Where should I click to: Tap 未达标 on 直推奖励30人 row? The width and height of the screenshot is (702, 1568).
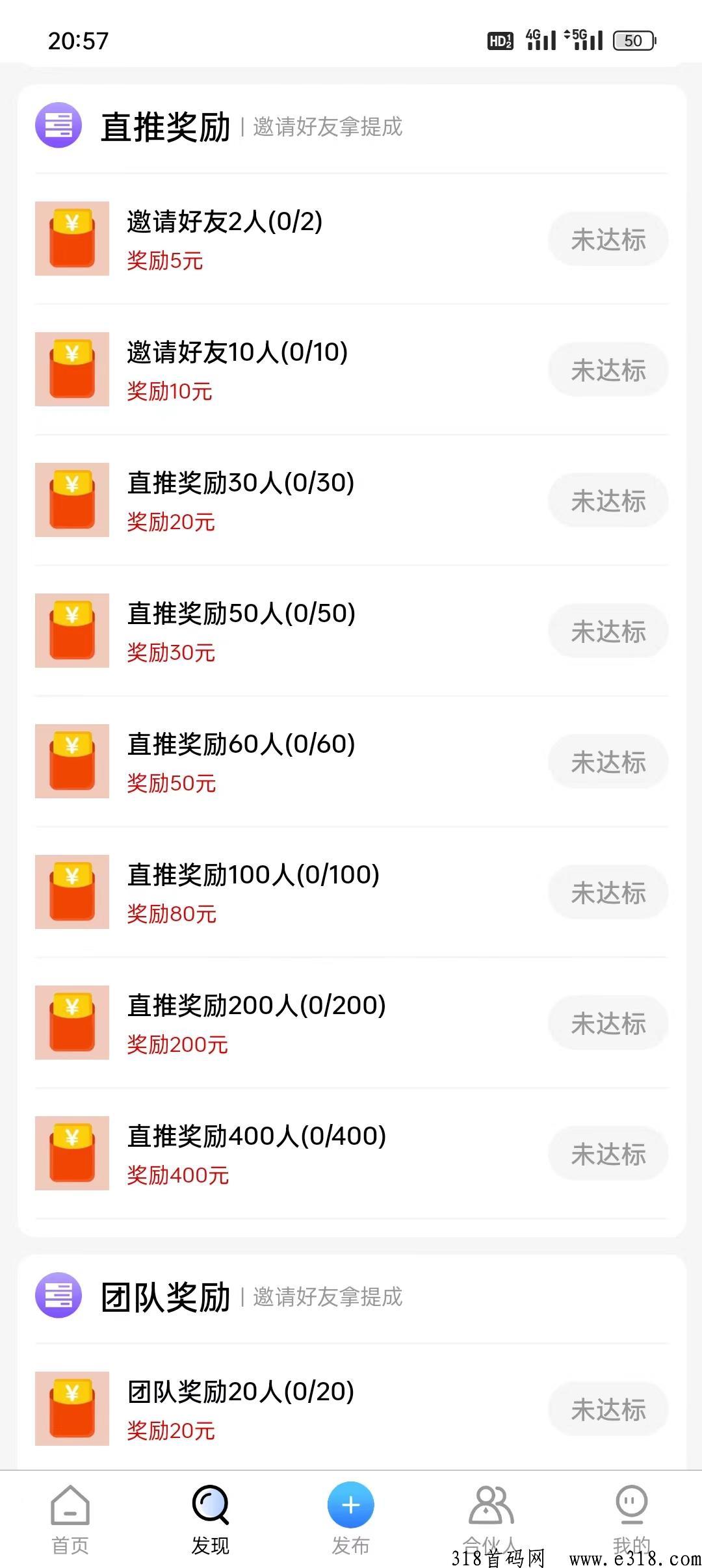(x=608, y=501)
